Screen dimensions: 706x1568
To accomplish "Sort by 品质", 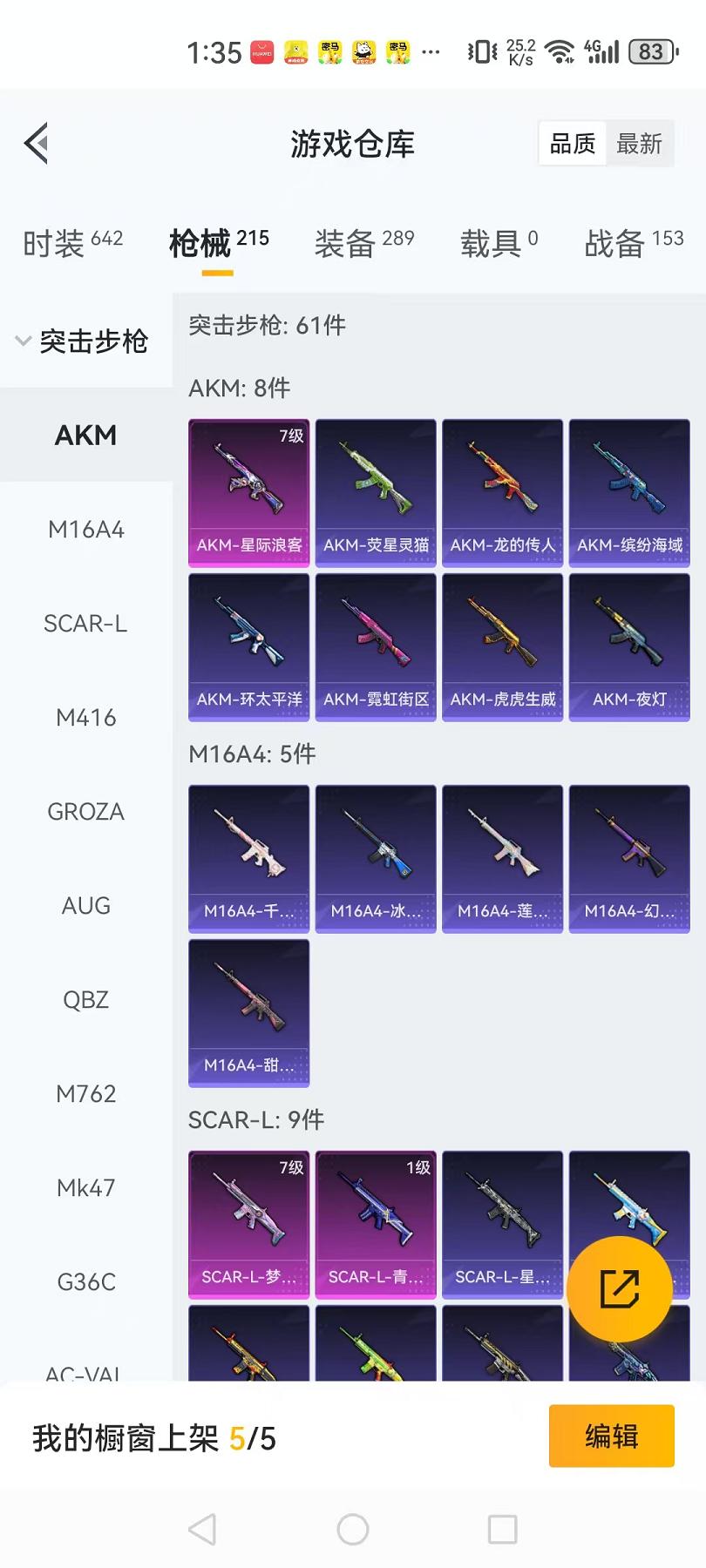I will pos(573,144).
